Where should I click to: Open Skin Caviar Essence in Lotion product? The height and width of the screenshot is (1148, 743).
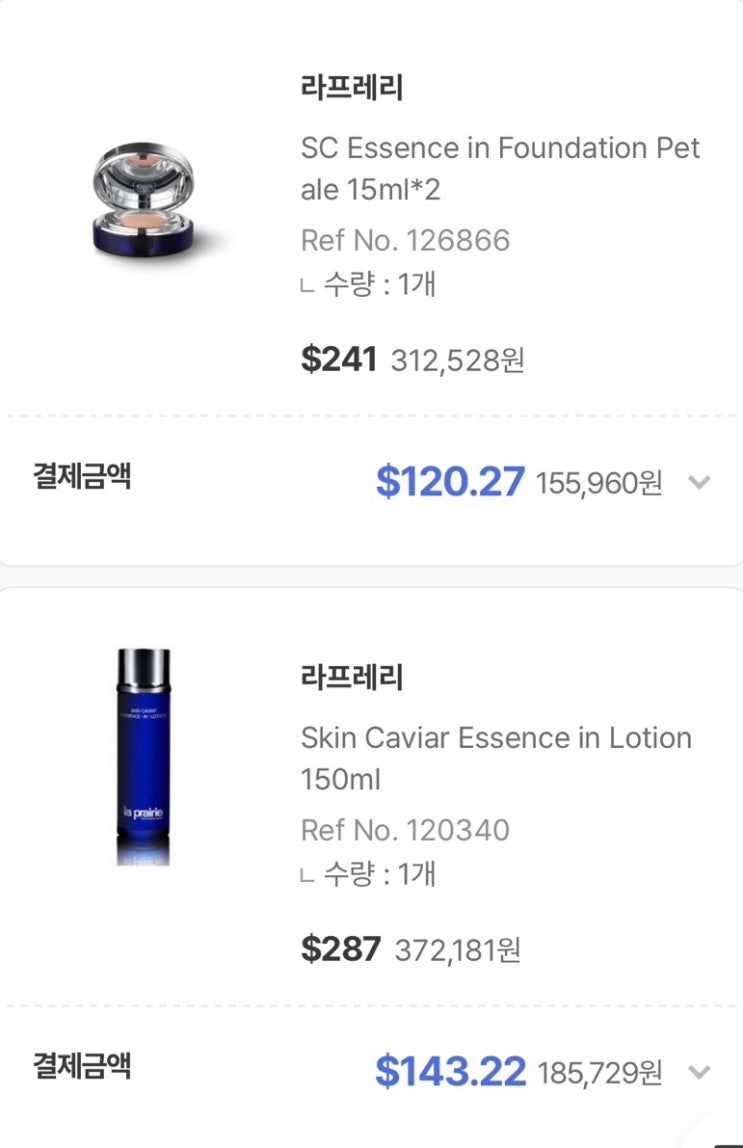496,758
